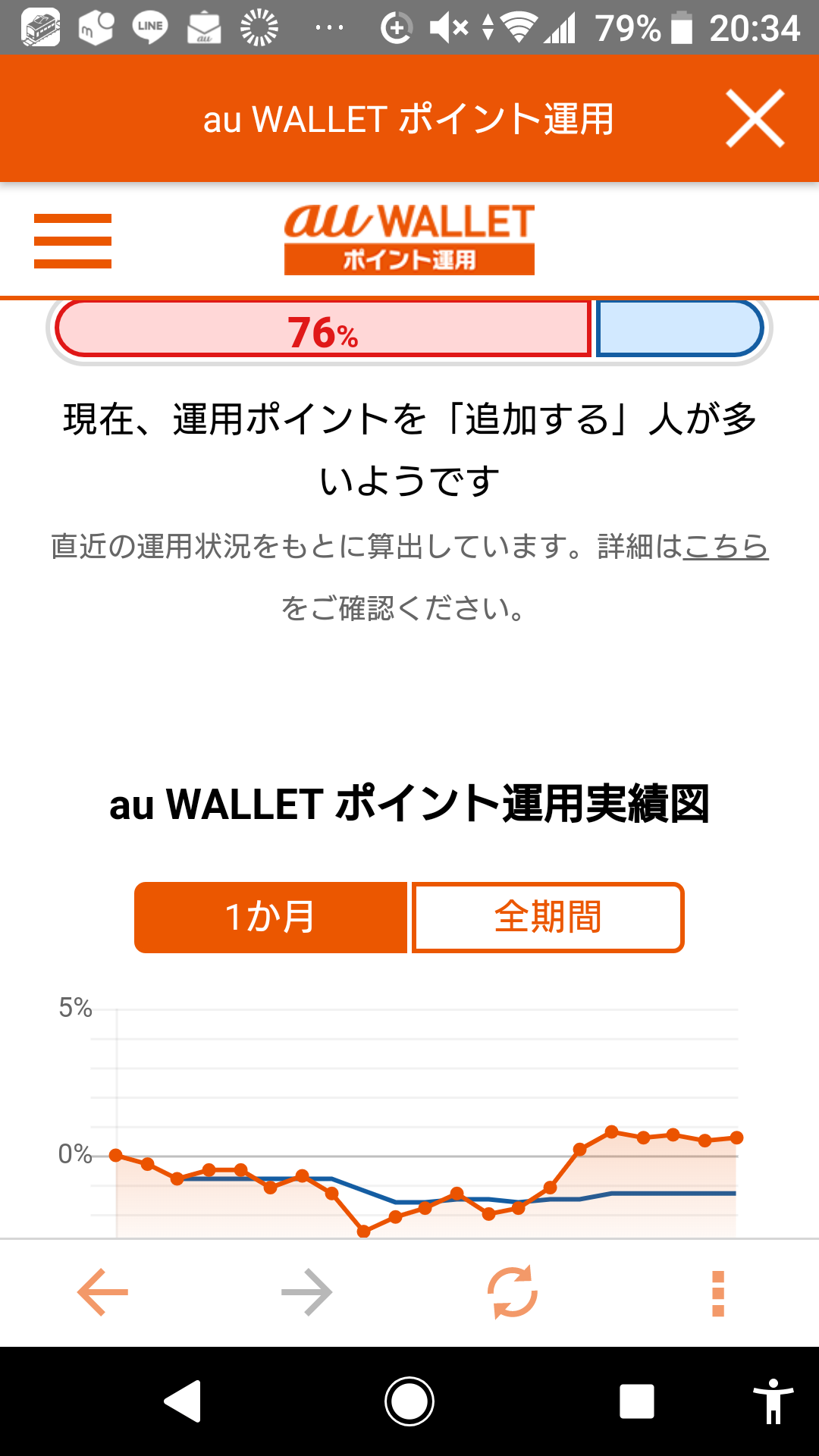Tap the system home button
This screenshot has height=1456, width=819.
click(409, 1401)
